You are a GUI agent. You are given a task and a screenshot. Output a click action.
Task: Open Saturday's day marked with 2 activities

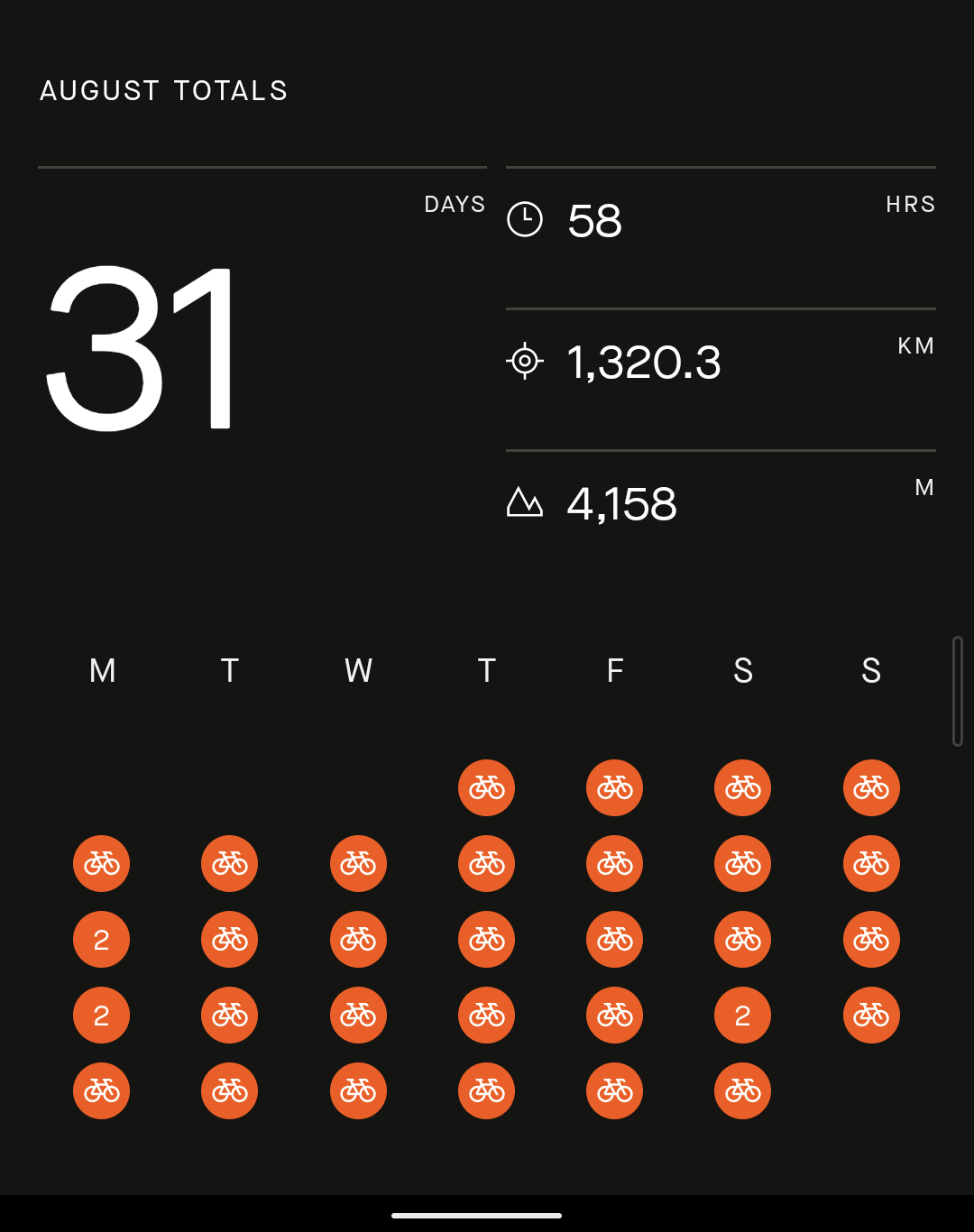(x=742, y=1015)
